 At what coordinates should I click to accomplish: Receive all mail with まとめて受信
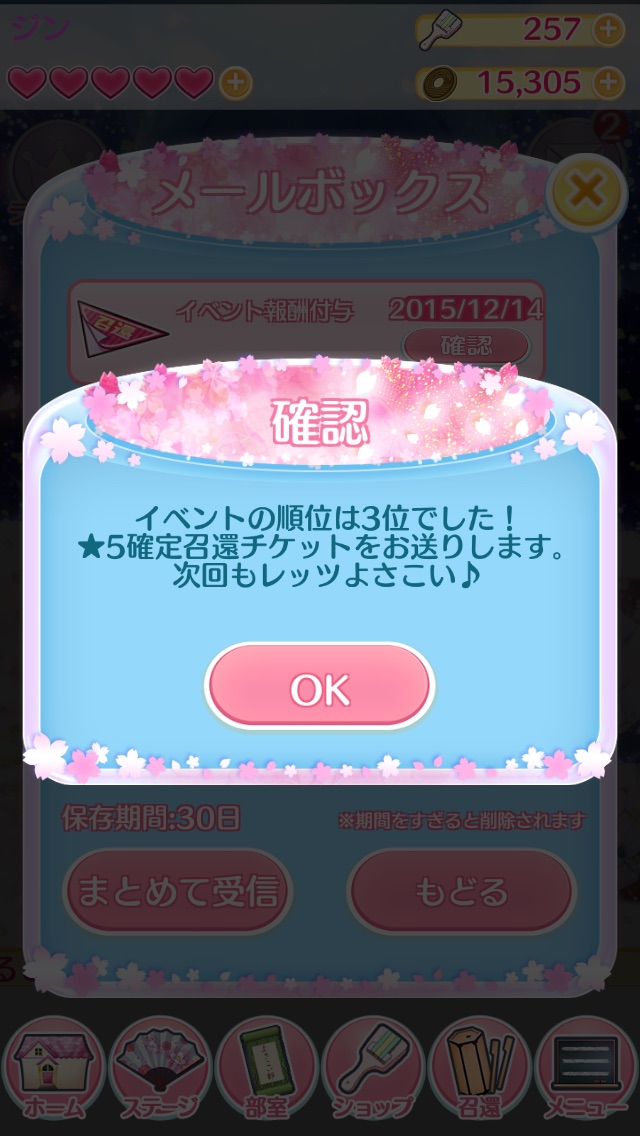coord(177,890)
